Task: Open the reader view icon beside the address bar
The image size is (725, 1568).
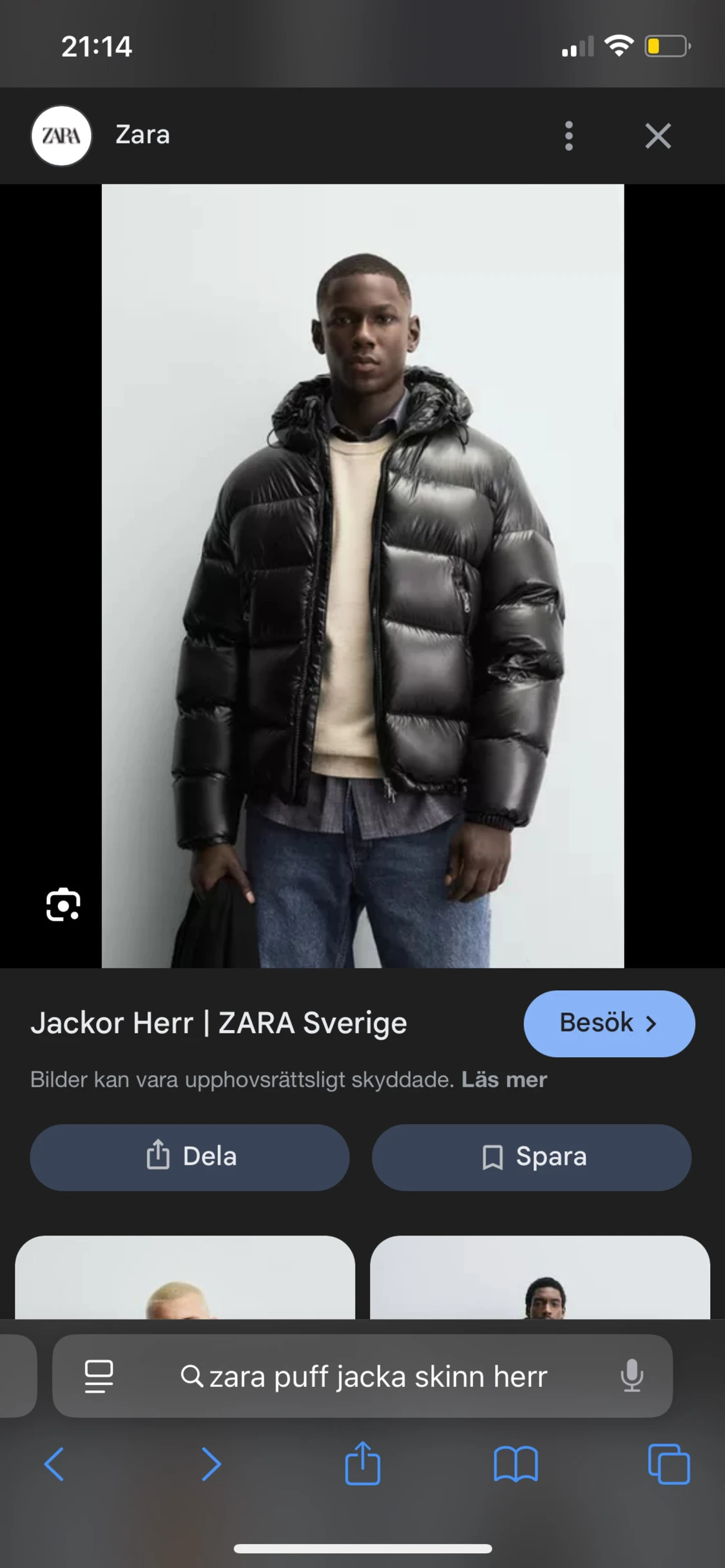Action: (98, 1377)
